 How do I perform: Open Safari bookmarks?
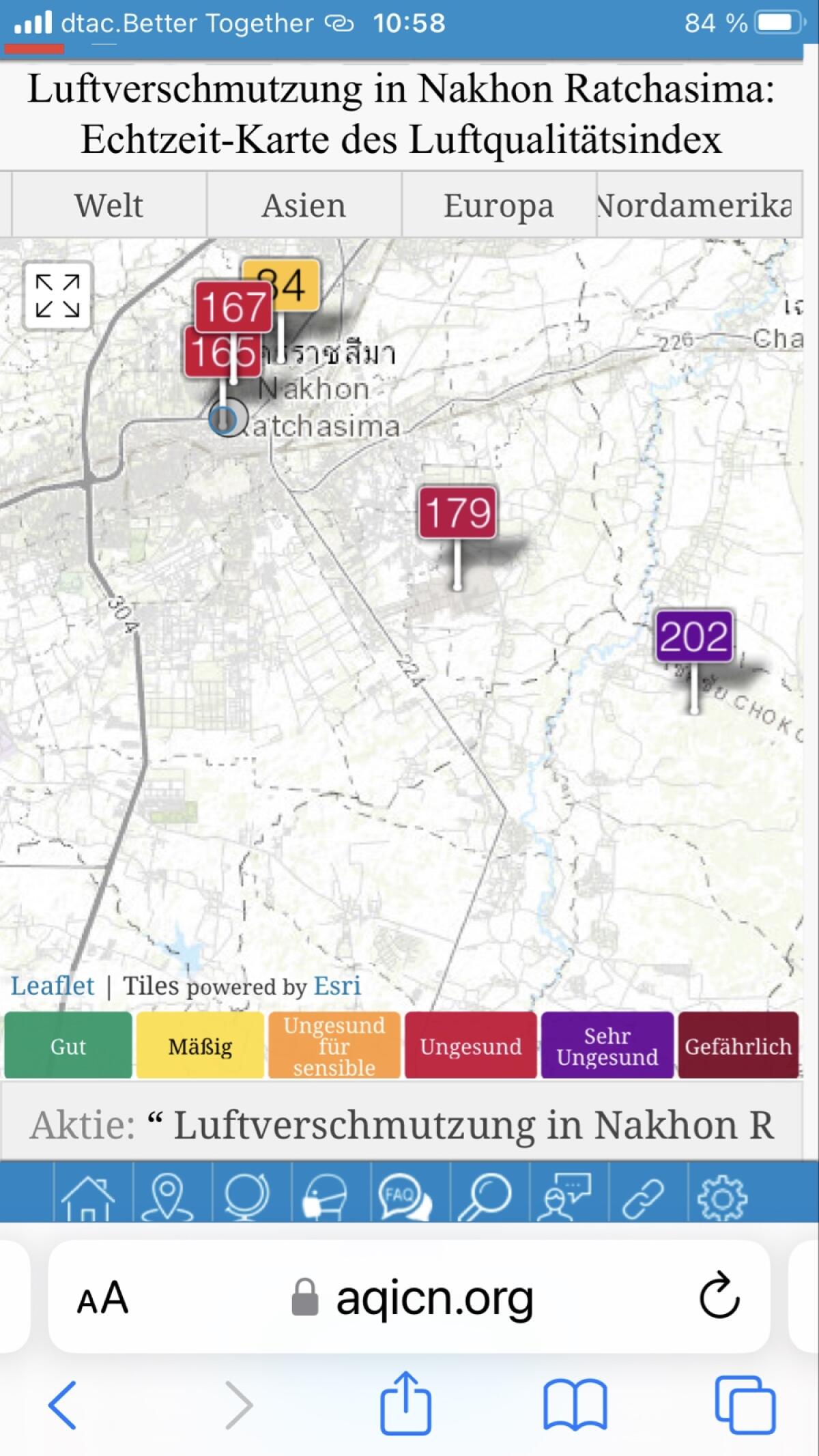(575, 1403)
